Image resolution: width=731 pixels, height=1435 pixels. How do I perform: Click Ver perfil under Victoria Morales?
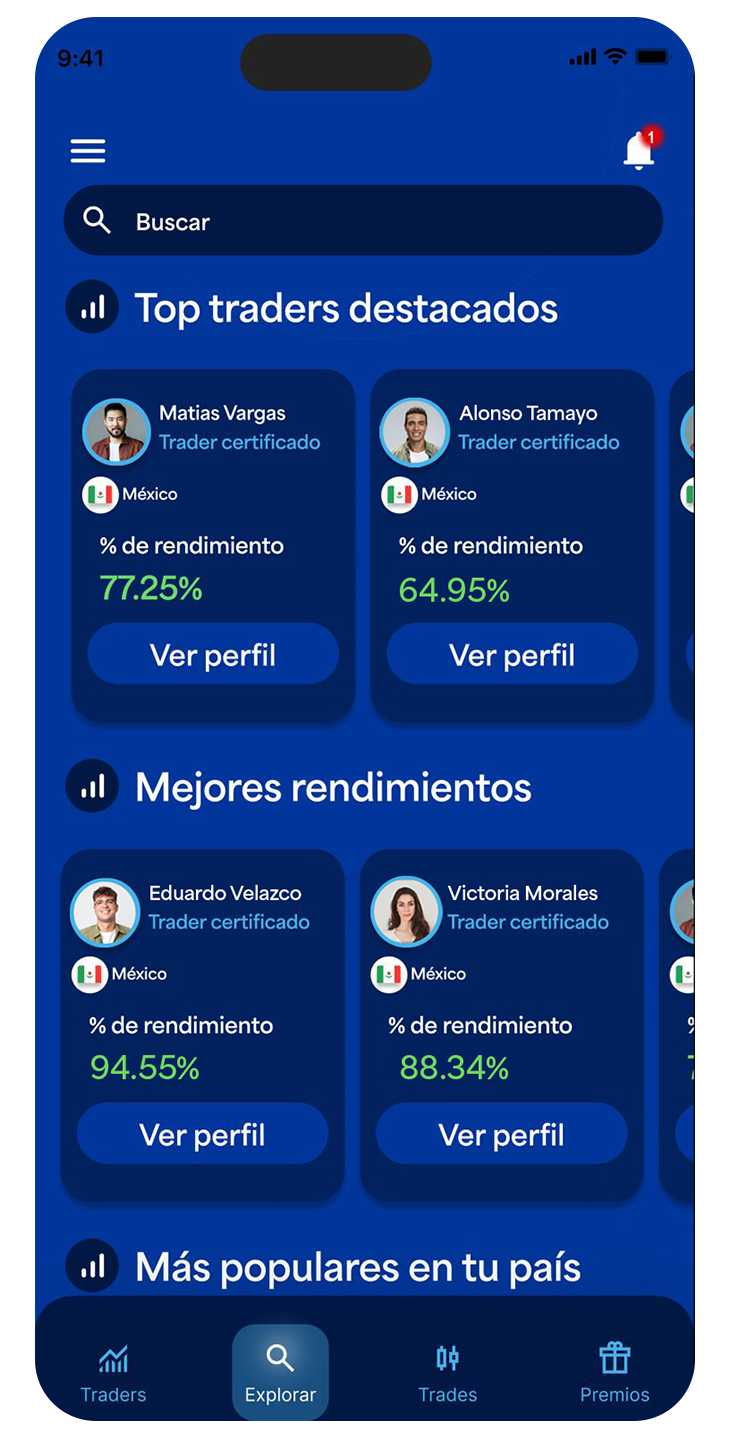pyautogui.click(x=501, y=1133)
